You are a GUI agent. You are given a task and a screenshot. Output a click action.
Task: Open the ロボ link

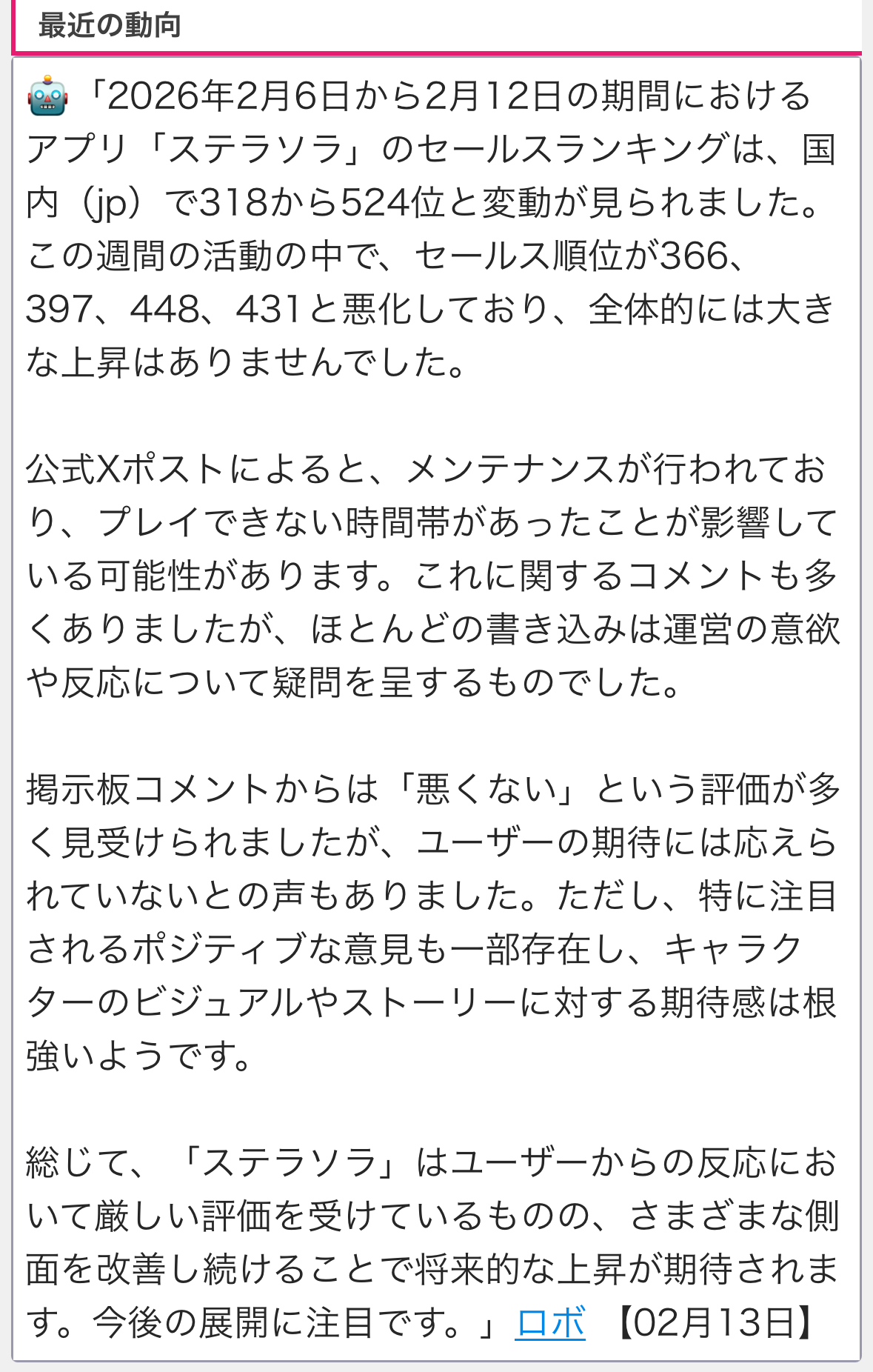point(550,1322)
